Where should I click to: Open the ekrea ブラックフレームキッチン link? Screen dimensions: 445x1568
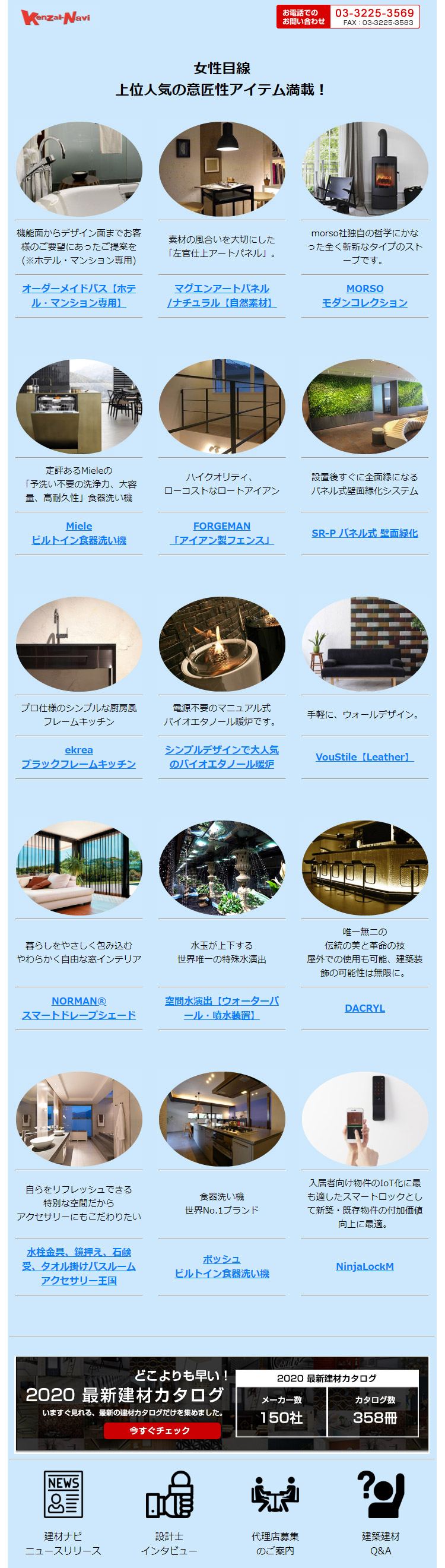pos(79,756)
